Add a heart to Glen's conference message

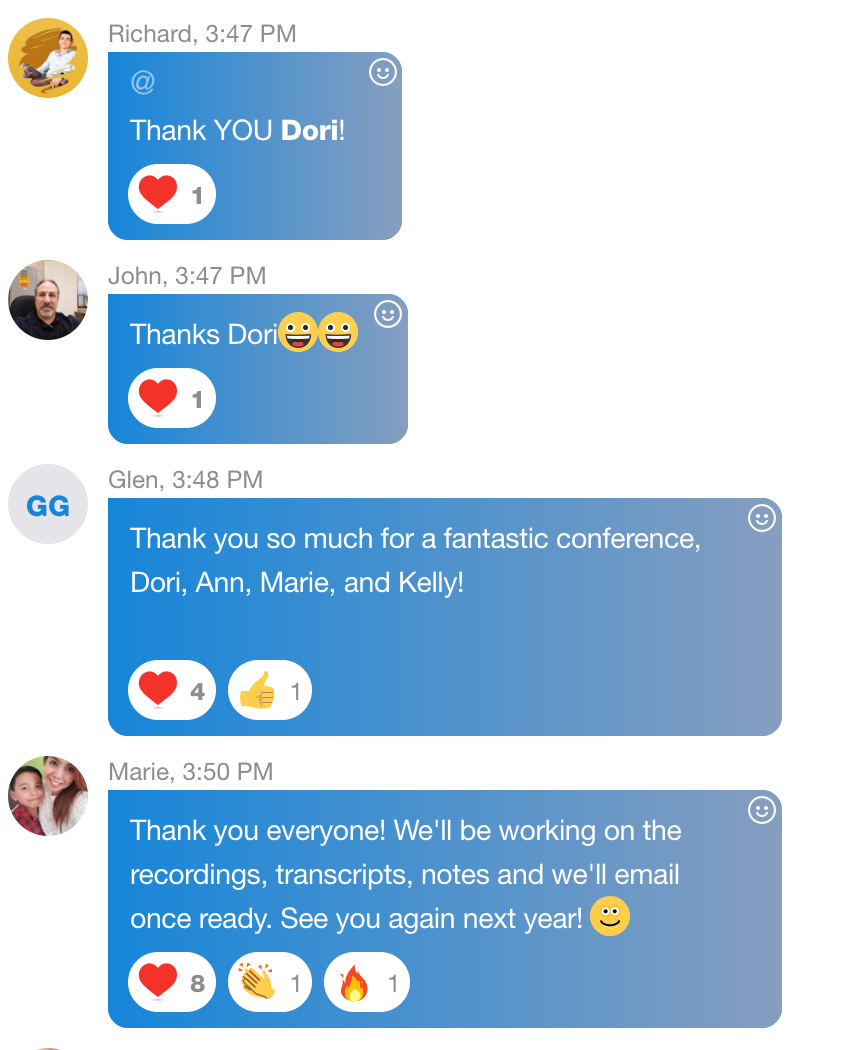pos(171,690)
